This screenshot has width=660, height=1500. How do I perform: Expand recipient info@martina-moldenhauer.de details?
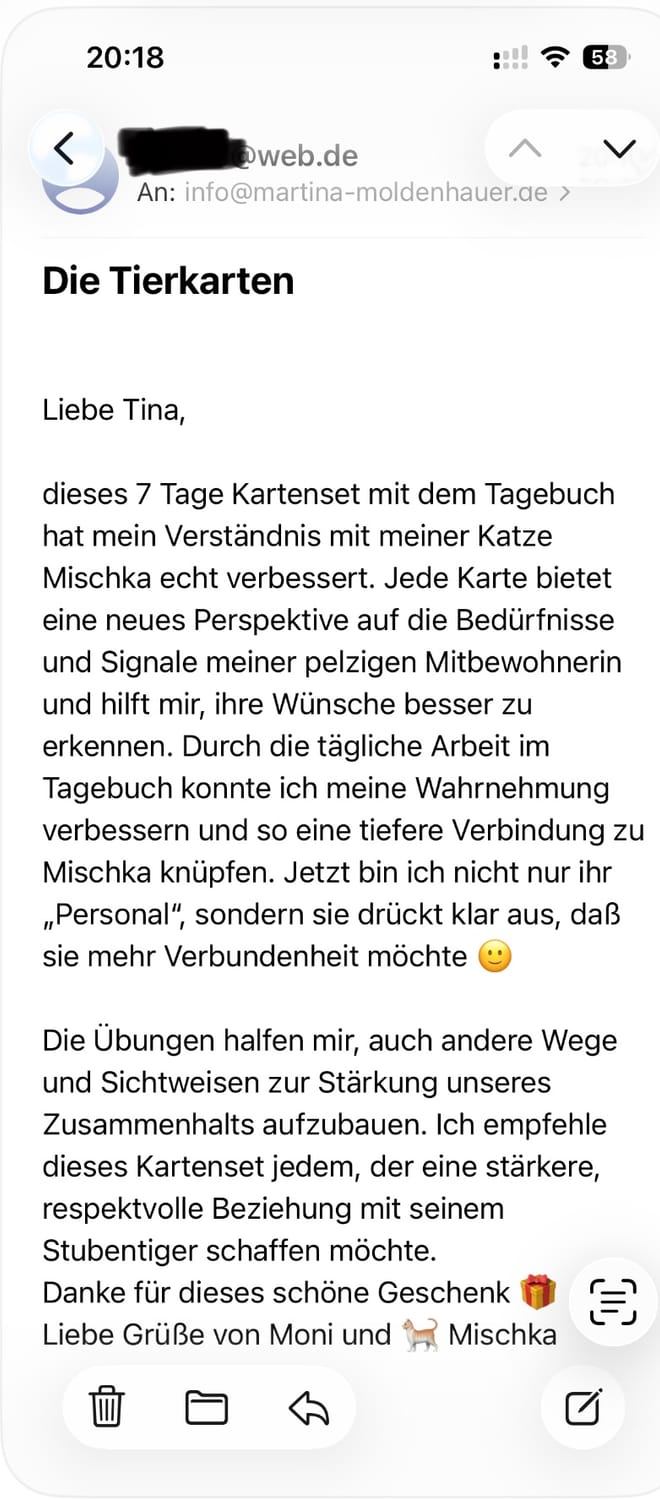click(353, 192)
